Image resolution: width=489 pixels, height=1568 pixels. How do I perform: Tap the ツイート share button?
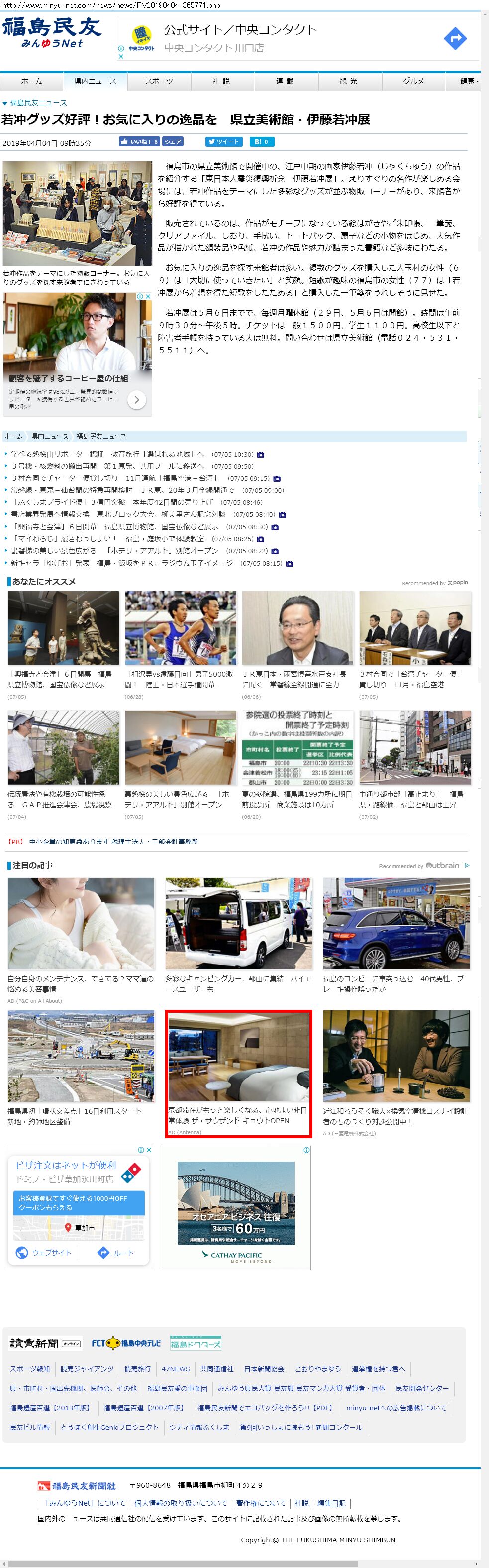click(224, 142)
